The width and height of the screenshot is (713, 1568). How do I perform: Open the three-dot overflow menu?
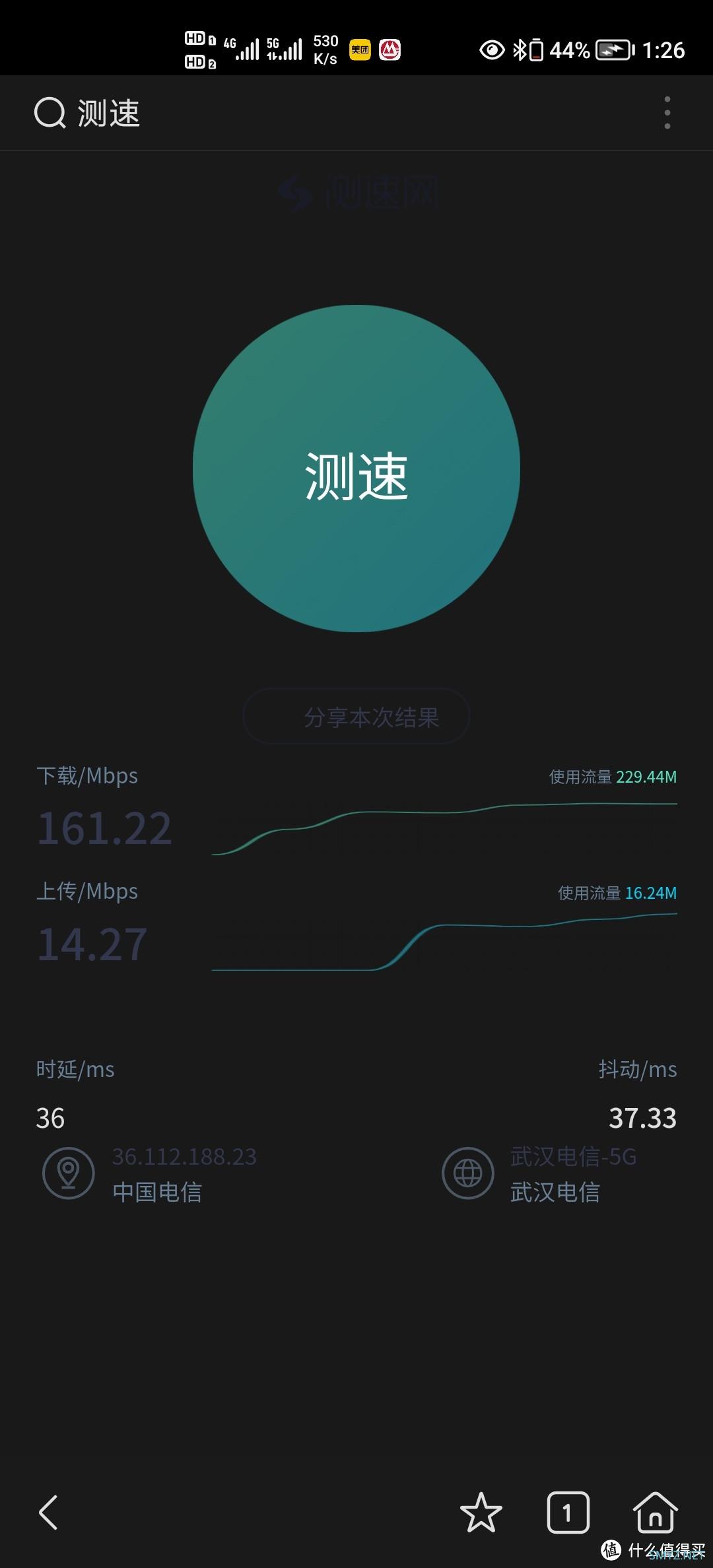tap(667, 113)
